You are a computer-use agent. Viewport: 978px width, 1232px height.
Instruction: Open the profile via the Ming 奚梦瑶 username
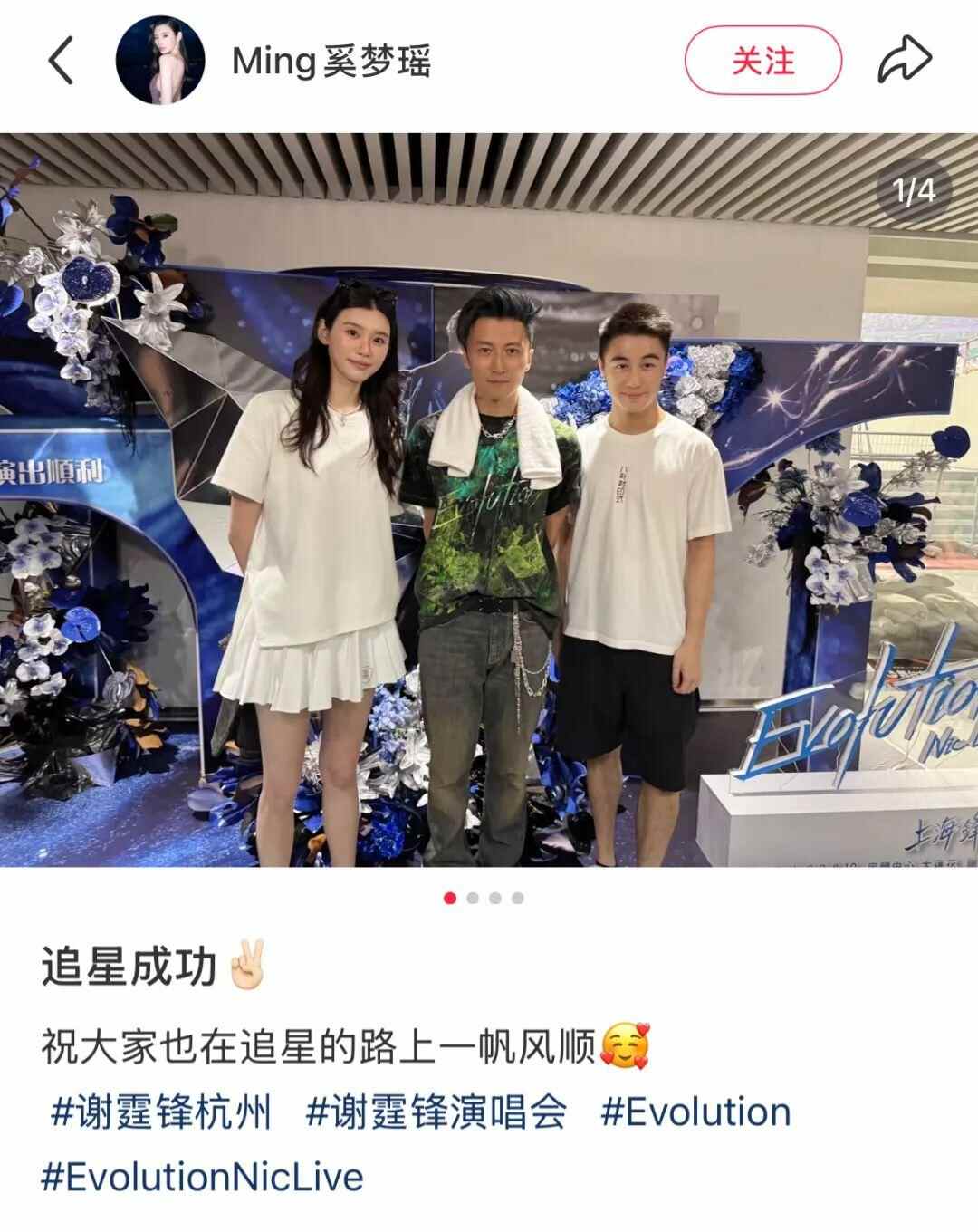(331, 62)
